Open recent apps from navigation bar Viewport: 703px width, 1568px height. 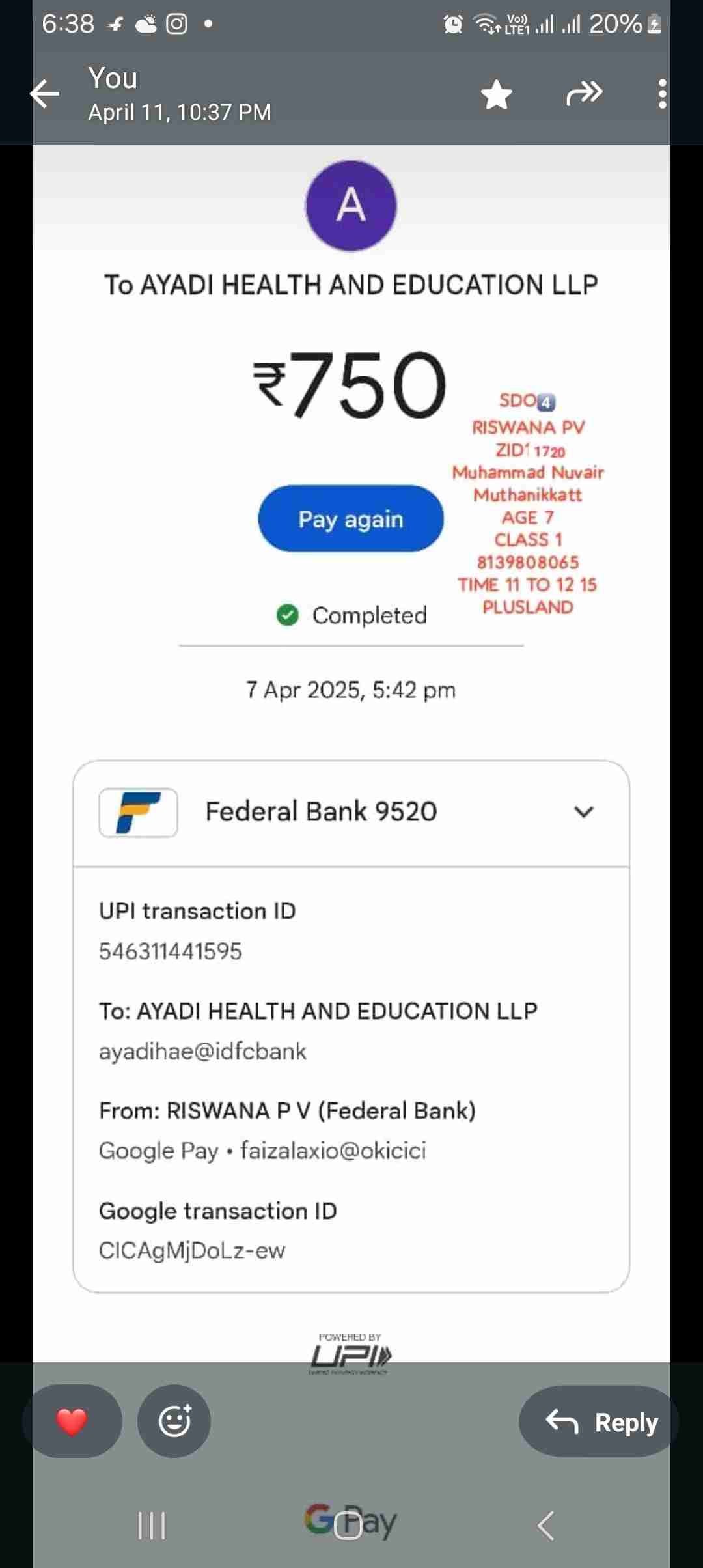pos(152,1526)
